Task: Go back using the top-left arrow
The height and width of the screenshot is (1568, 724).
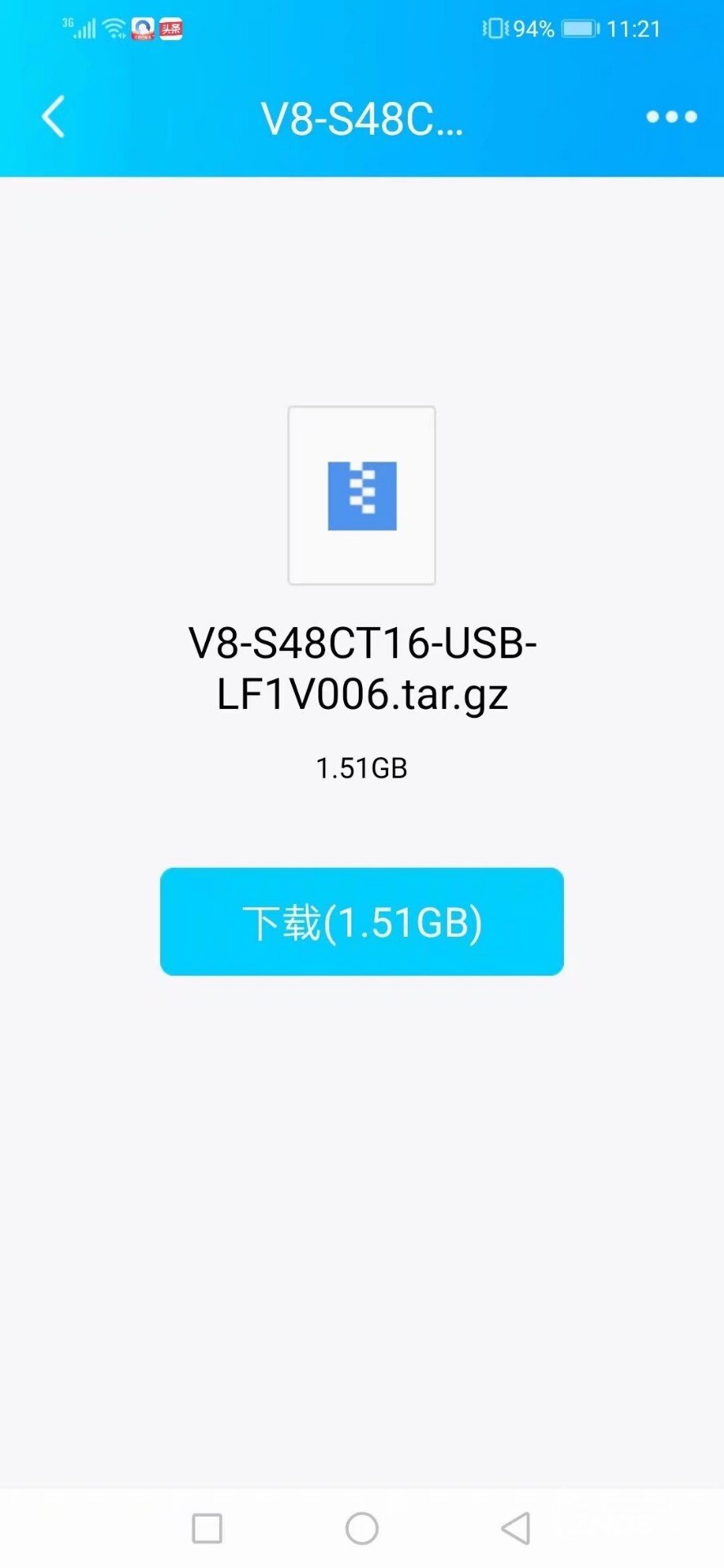Action: pos(53,117)
